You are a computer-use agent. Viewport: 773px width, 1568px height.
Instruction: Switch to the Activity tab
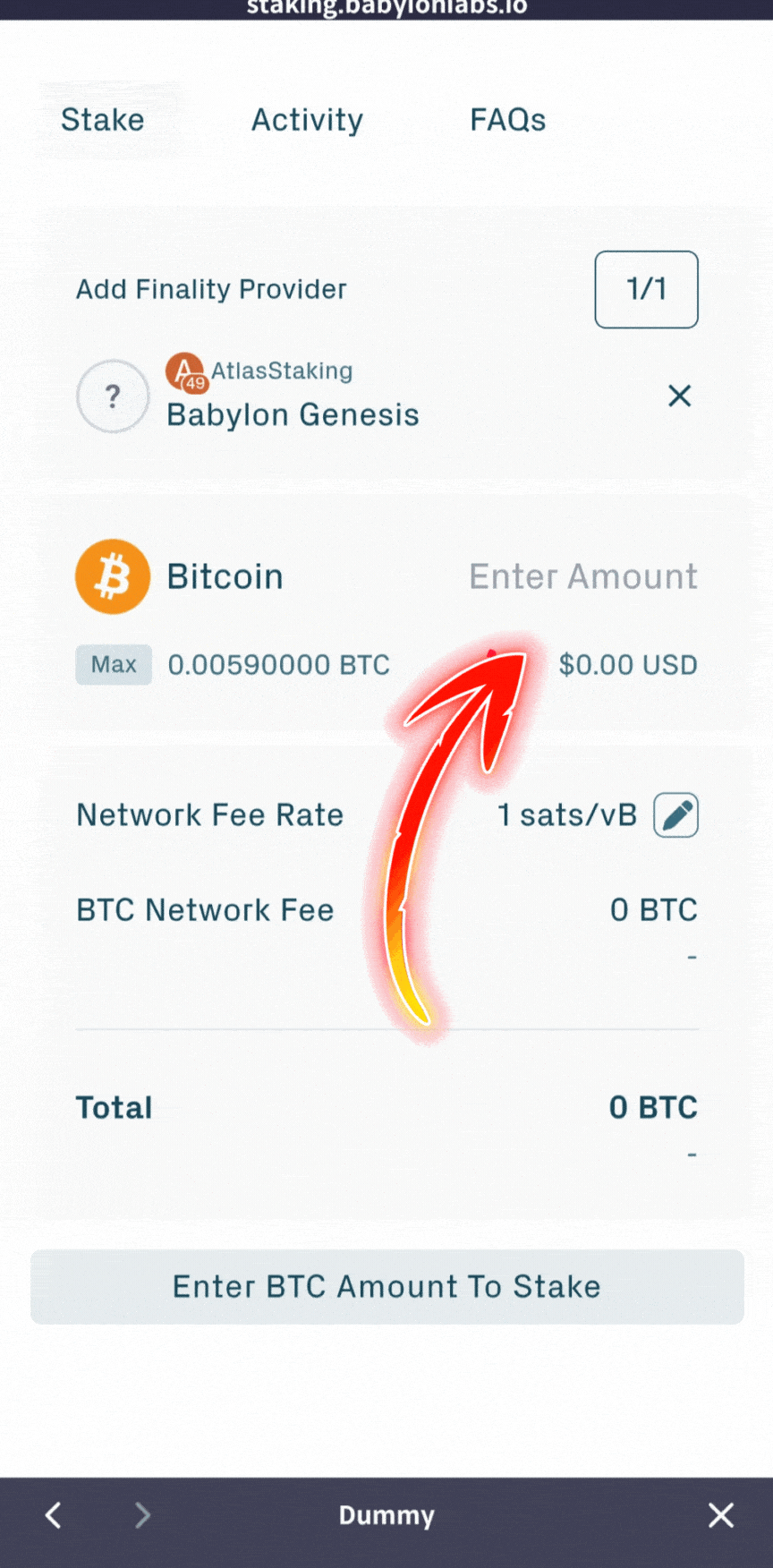[307, 119]
